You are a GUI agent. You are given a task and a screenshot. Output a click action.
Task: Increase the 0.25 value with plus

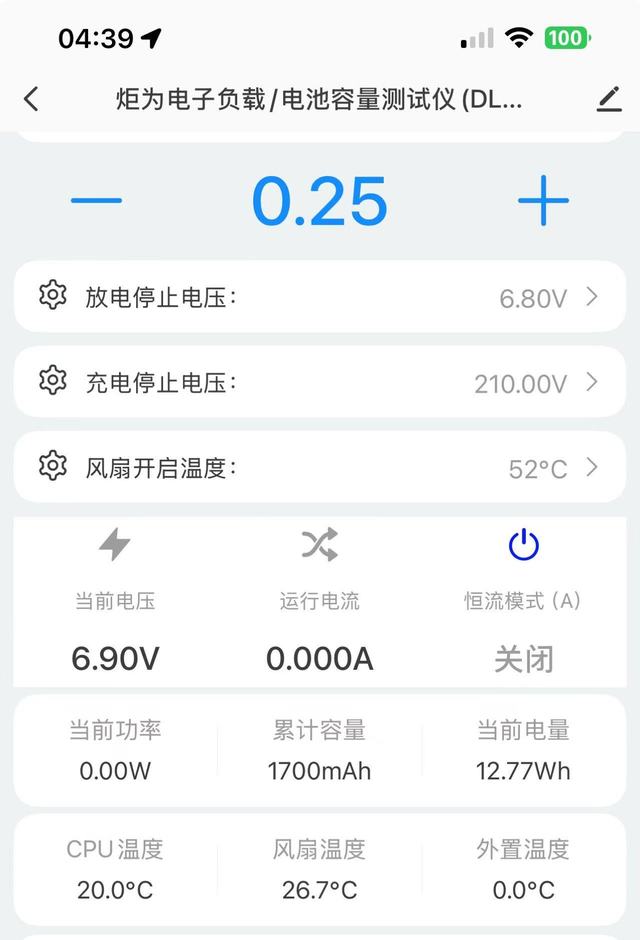(543, 201)
